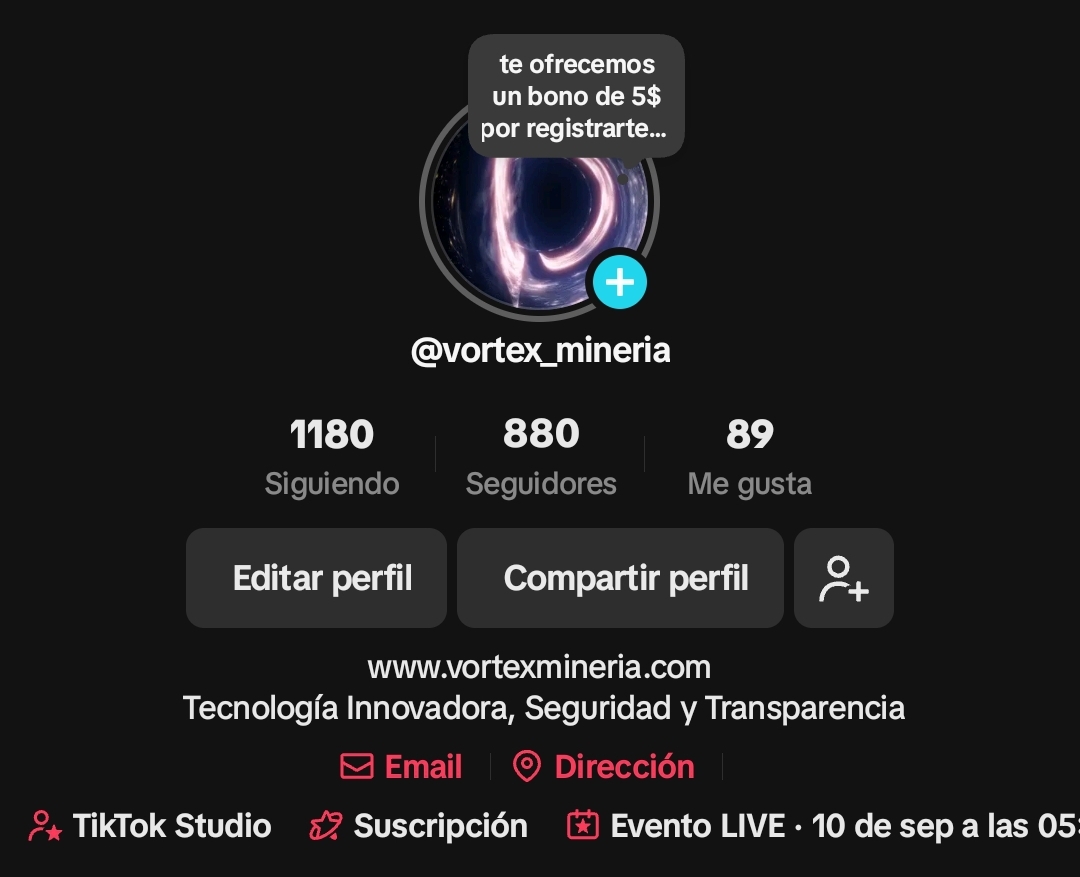Open the Editar perfil button
The height and width of the screenshot is (877, 1080).
pyautogui.click(x=316, y=578)
